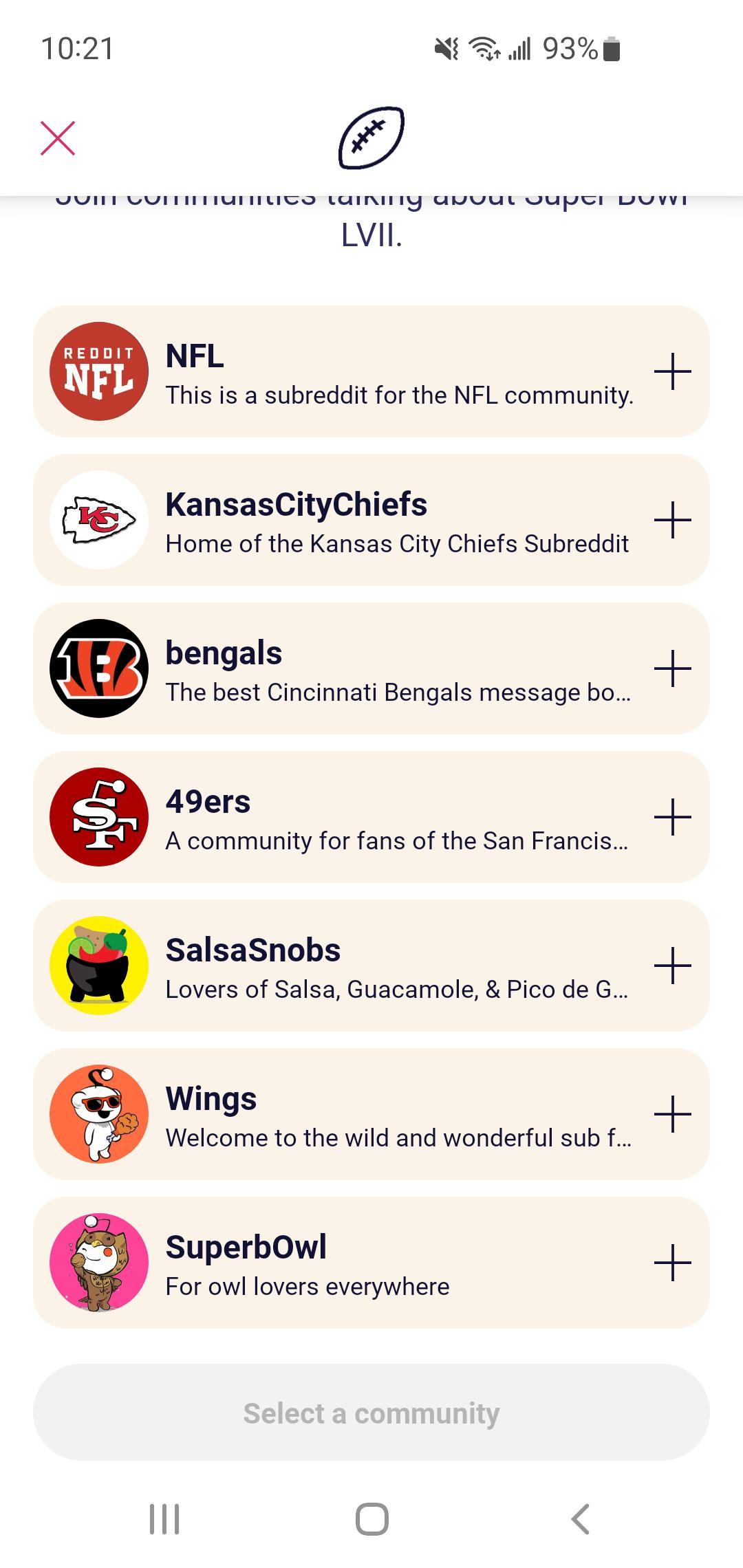Image resolution: width=743 pixels, height=1568 pixels.
Task: Tap the plus next to bengals
Action: point(672,668)
